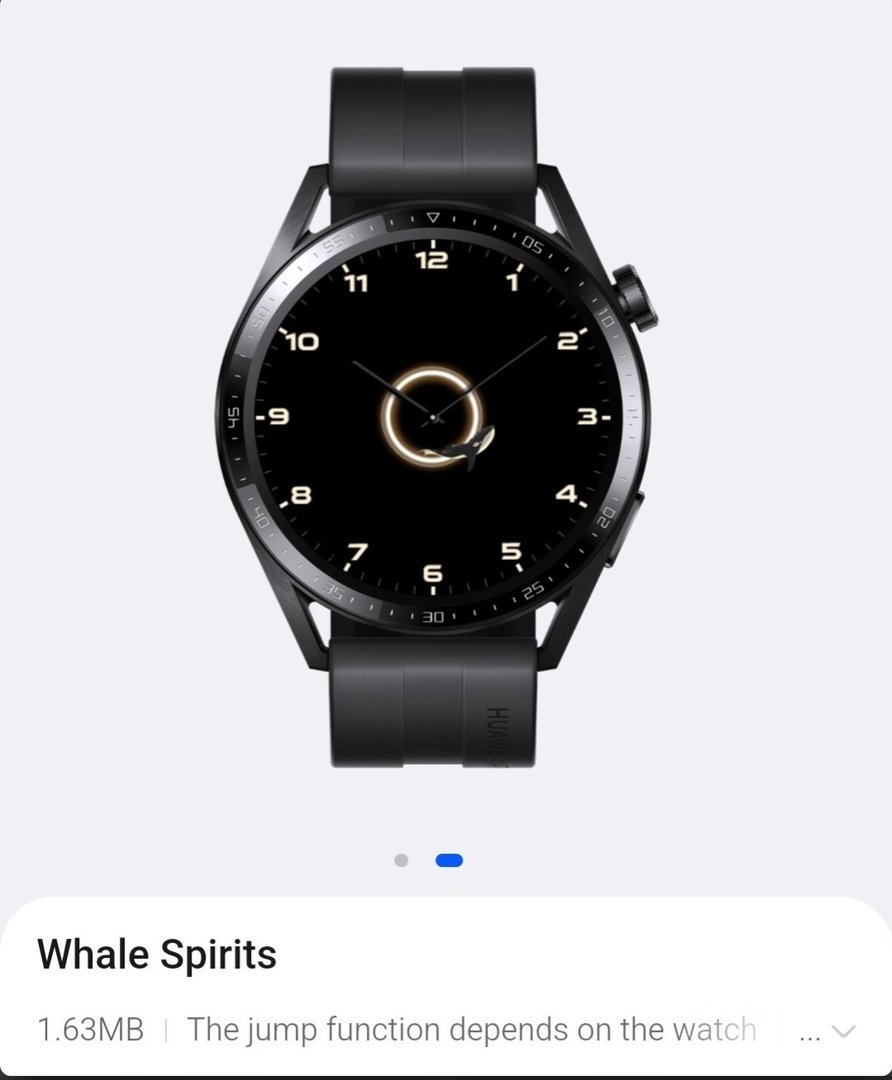Viewport: 892px width, 1080px height.
Task: Go to the first preview page dot
Action: [402, 860]
